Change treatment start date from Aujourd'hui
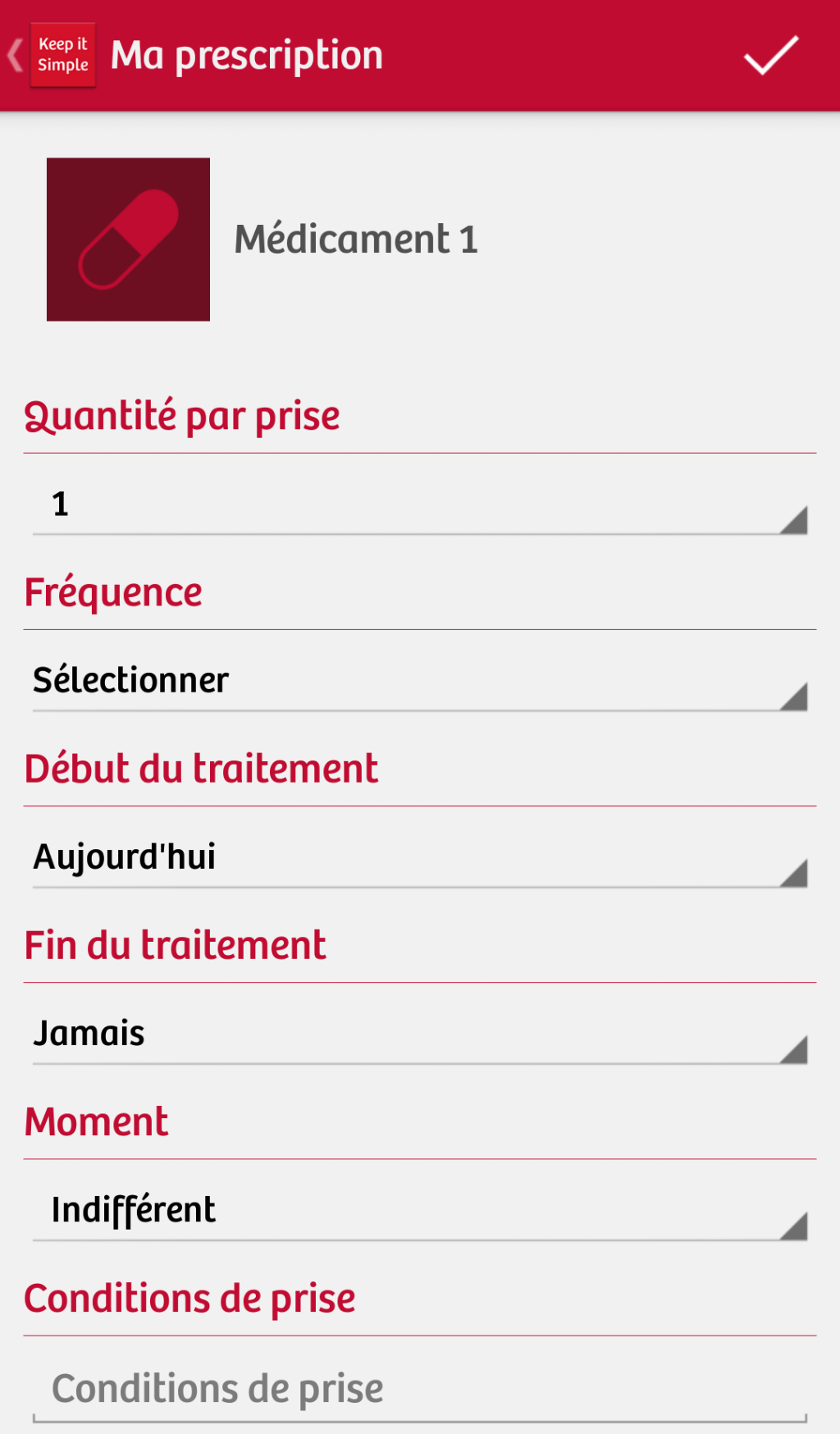Viewport: 840px width, 1434px height. [419, 858]
